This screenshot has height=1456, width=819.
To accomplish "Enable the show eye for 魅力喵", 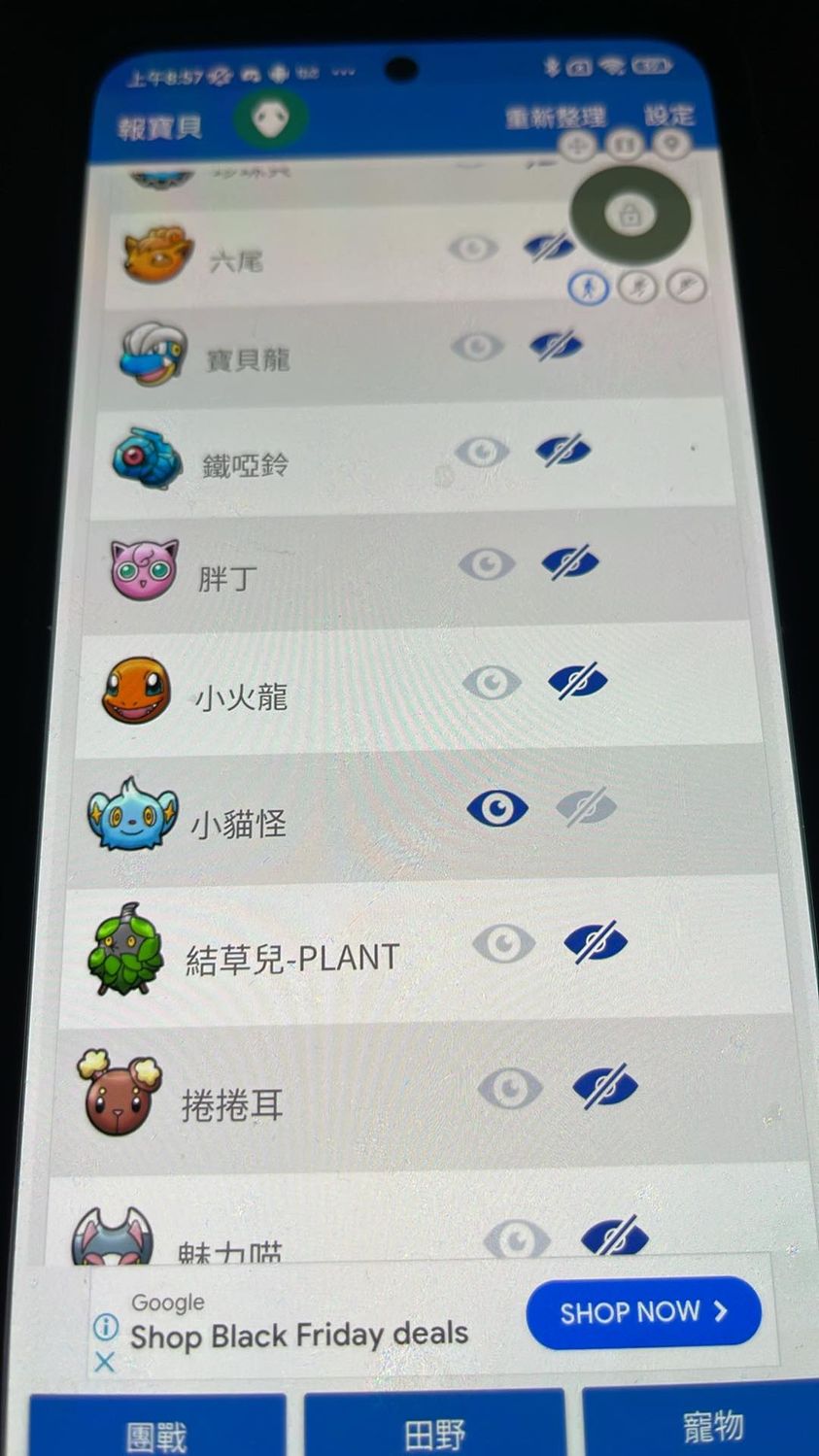I will (x=517, y=1238).
